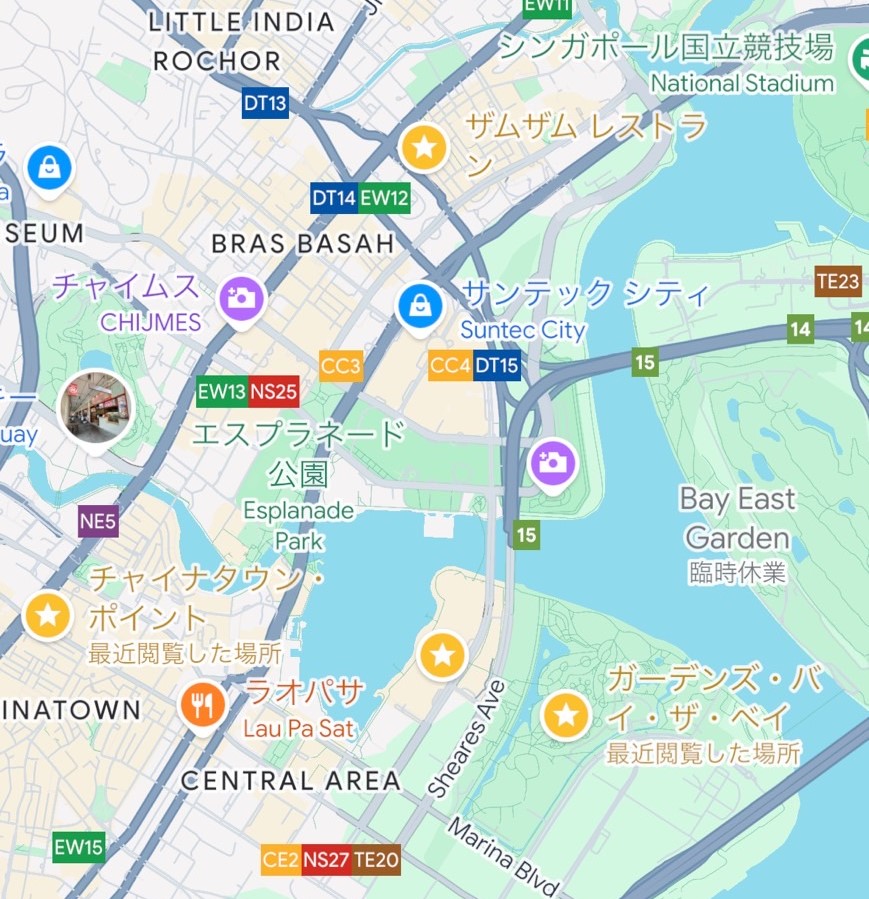Select the CE2 NS27 TE20 station marker
The image size is (869, 899).
coord(331,859)
